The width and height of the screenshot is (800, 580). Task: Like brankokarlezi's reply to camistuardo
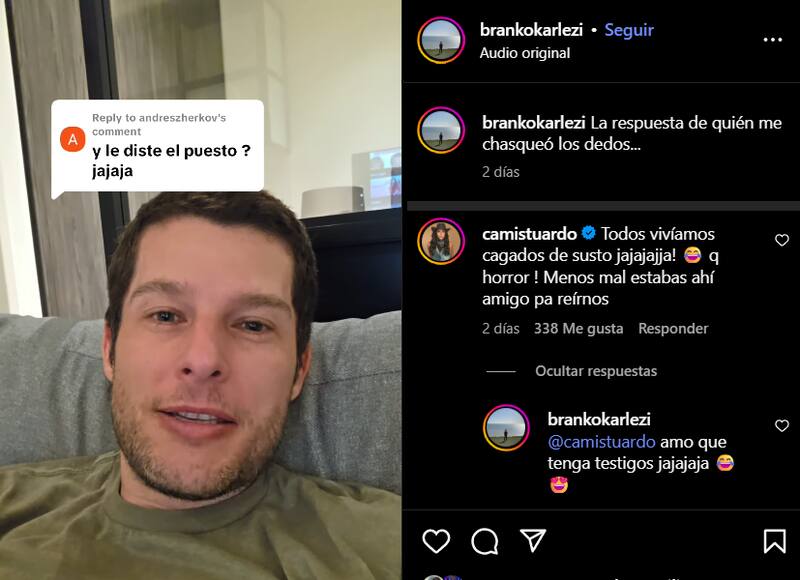[x=782, y=426]
